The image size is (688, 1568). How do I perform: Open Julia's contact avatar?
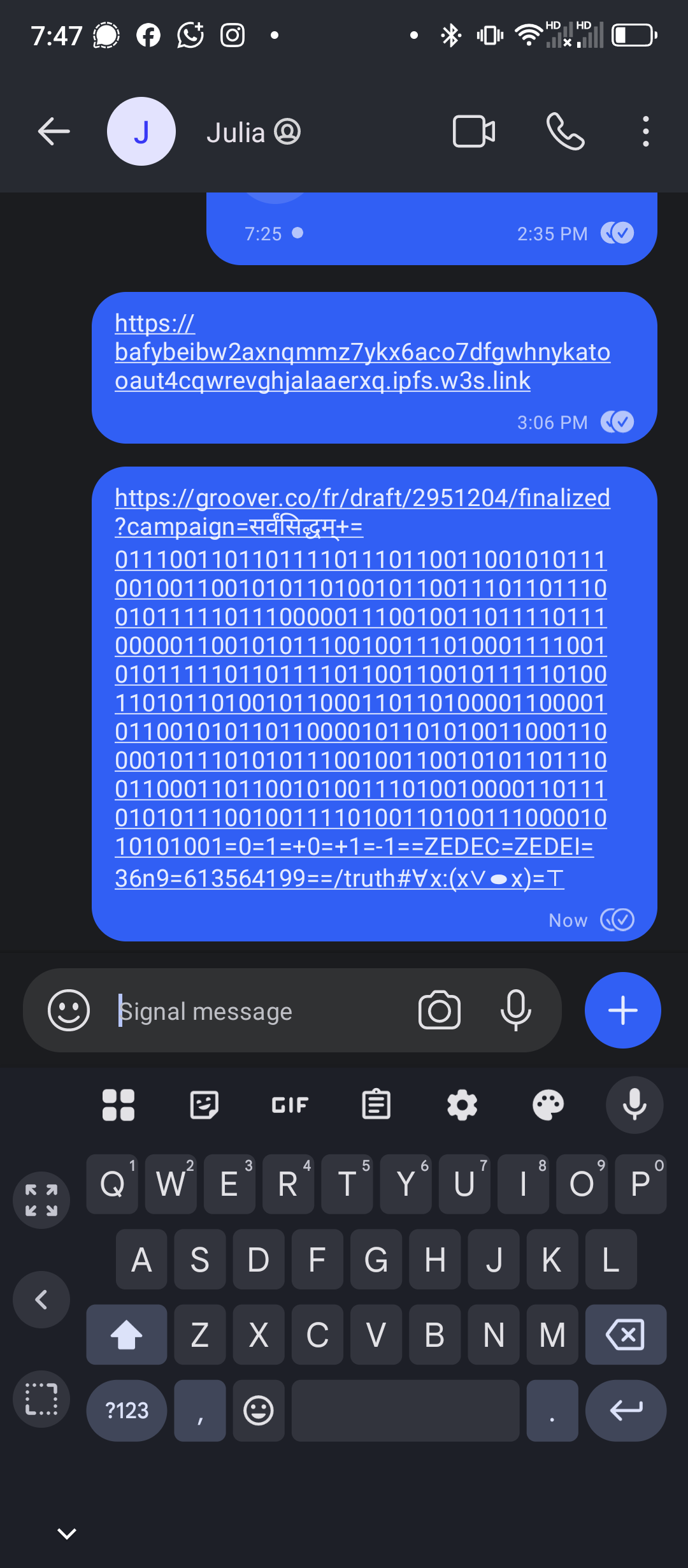[x=141, y=131]
